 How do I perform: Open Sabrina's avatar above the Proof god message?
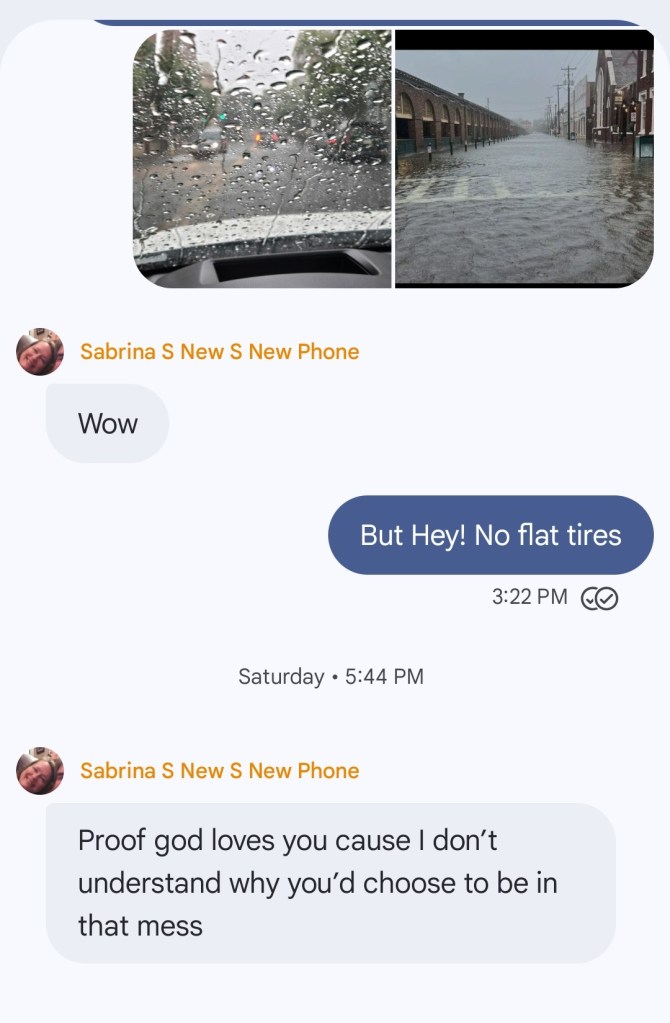click(40, 771)
